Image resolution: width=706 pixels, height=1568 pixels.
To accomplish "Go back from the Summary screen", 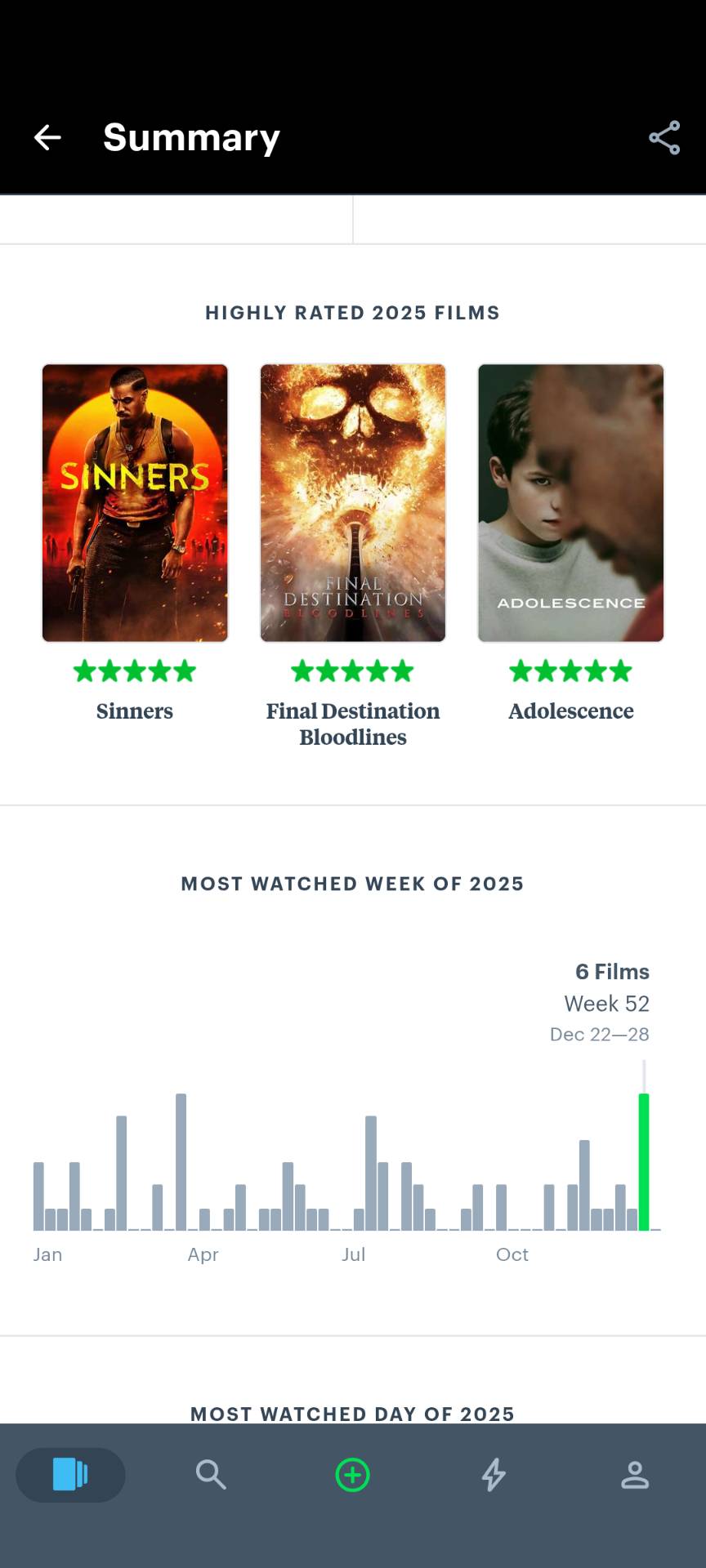I will coord(47,137).
